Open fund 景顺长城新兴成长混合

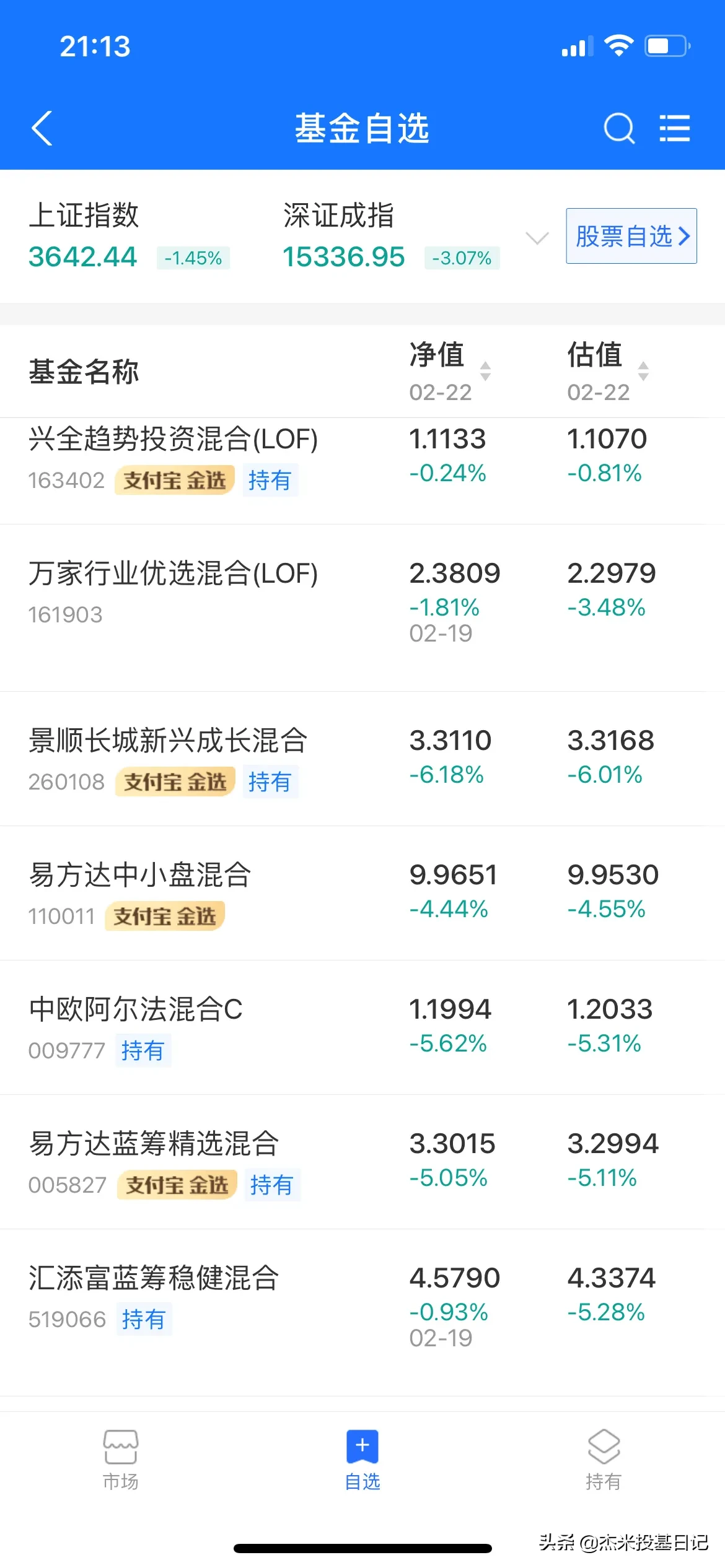tap(169, 741)
